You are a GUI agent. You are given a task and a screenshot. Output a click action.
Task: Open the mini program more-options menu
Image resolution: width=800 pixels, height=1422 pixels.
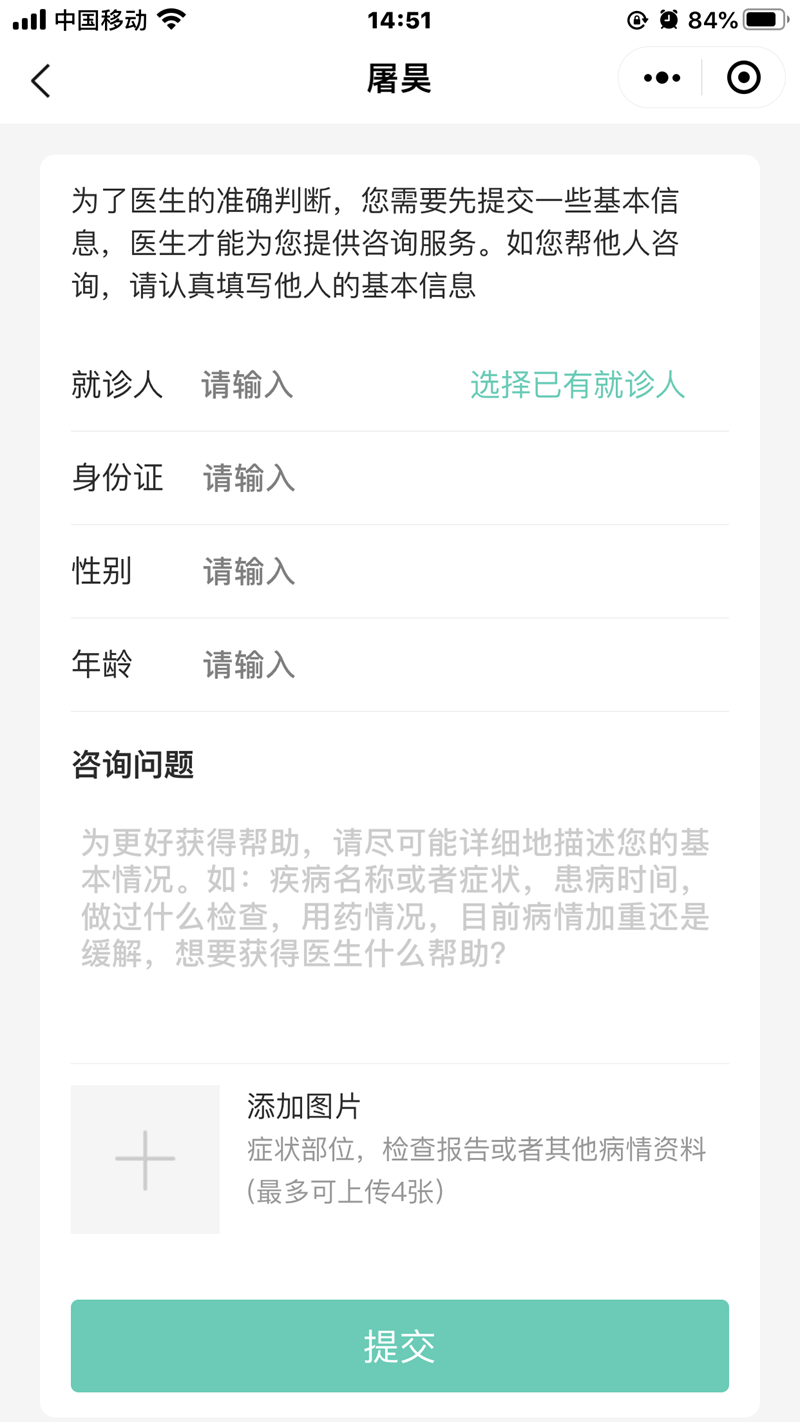click(x=662, y=78)
